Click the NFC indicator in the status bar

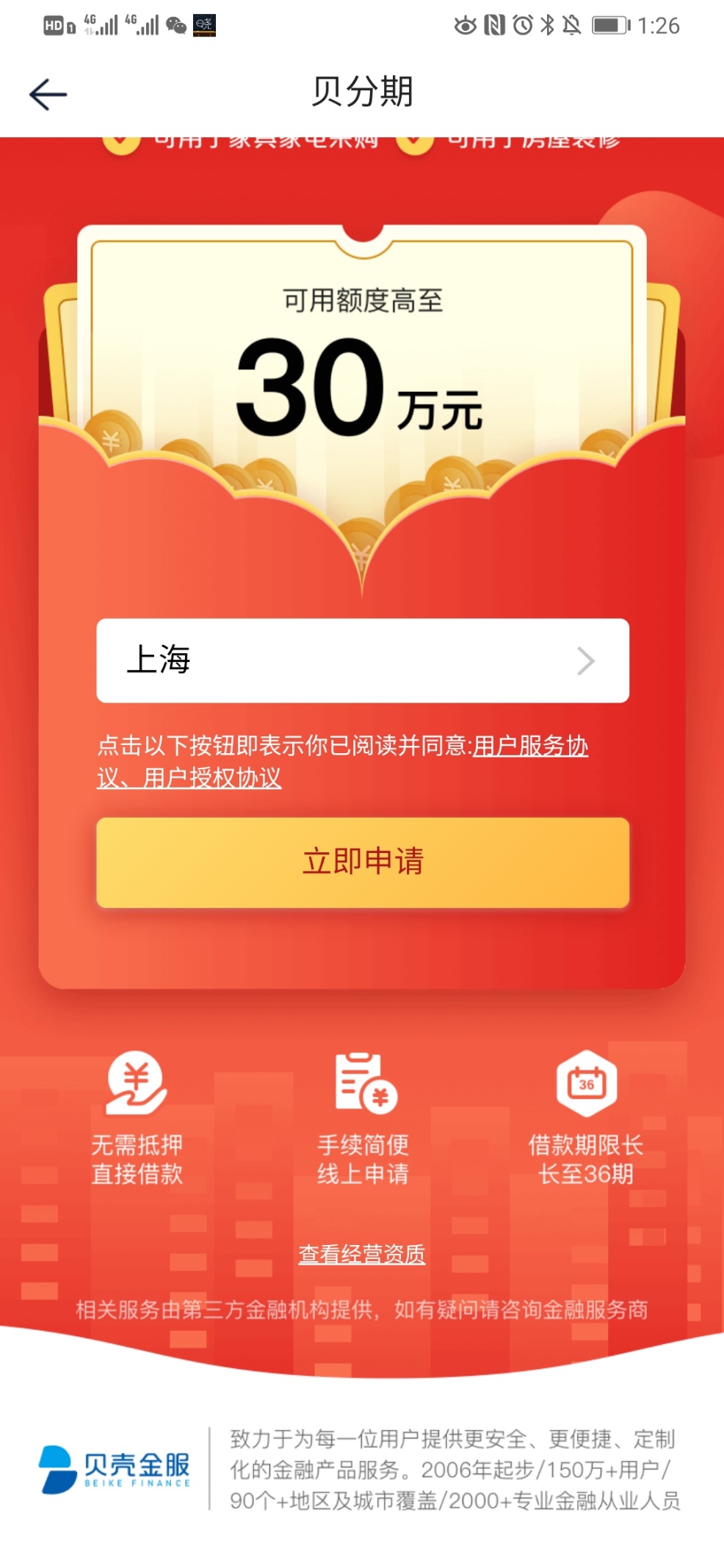tap(495, 24)
